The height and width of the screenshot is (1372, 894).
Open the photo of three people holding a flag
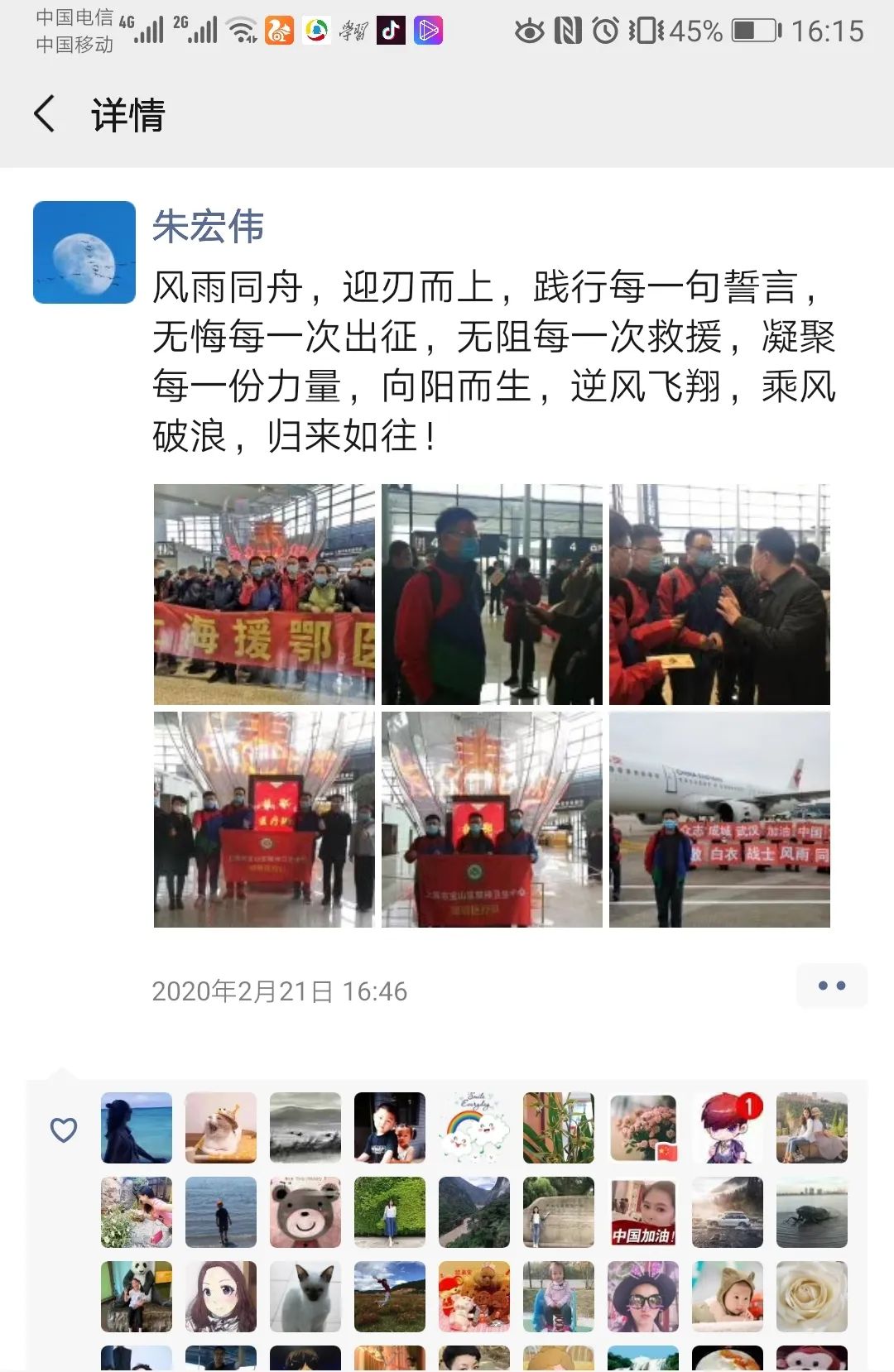(x=492, y=819)
